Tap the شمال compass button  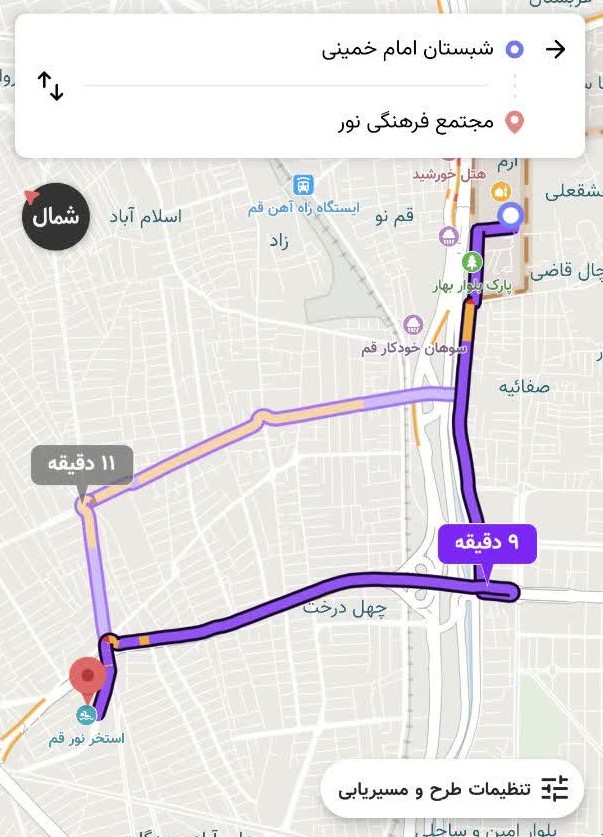56,217
